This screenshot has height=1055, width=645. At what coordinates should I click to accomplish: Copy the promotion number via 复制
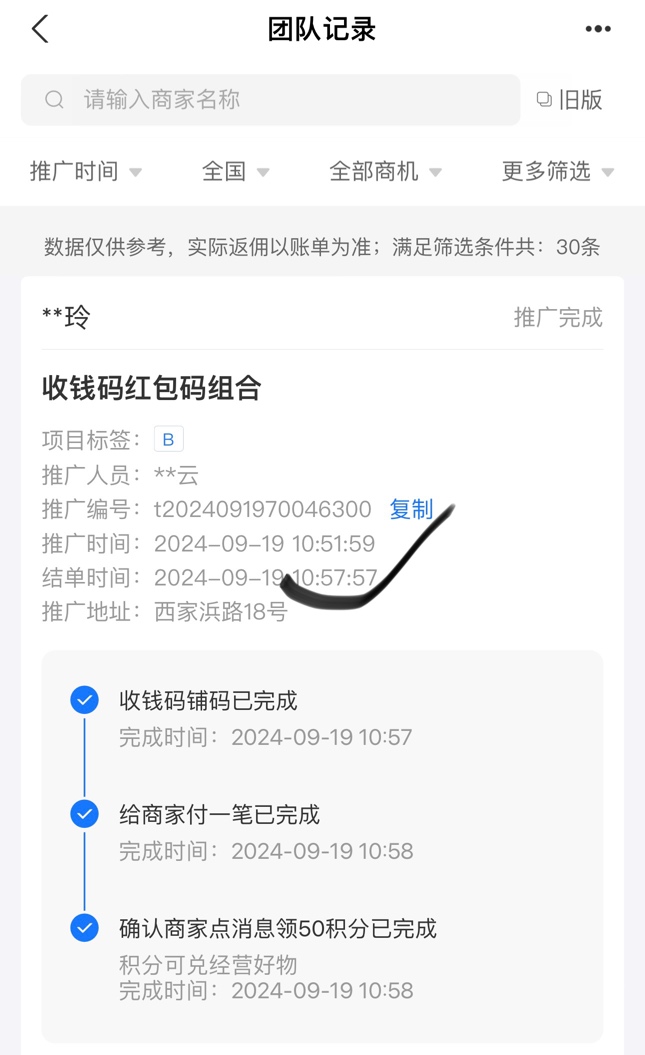click(410, 509)
